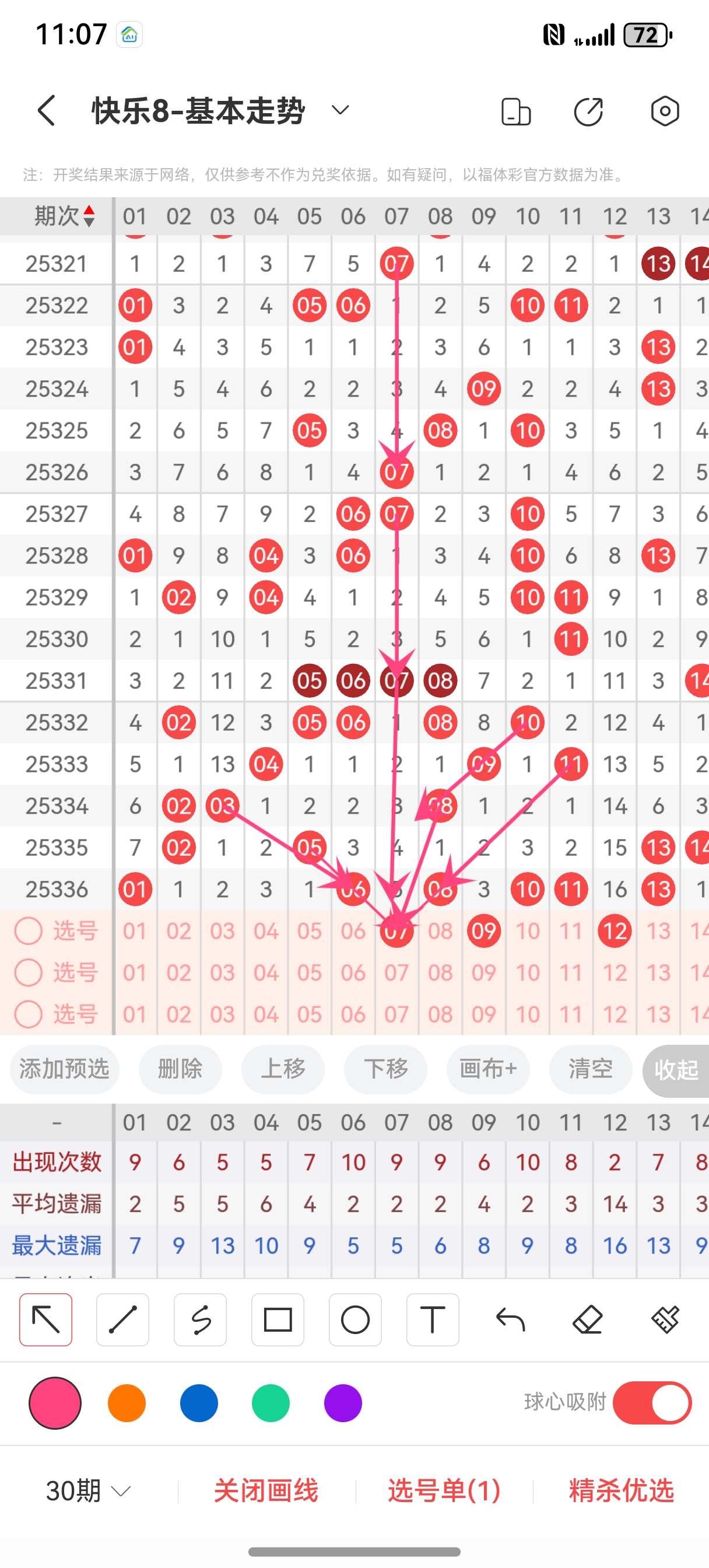Click the undo drawing icon
This screenshot has width=709, height=1568.
[510, 1319]
